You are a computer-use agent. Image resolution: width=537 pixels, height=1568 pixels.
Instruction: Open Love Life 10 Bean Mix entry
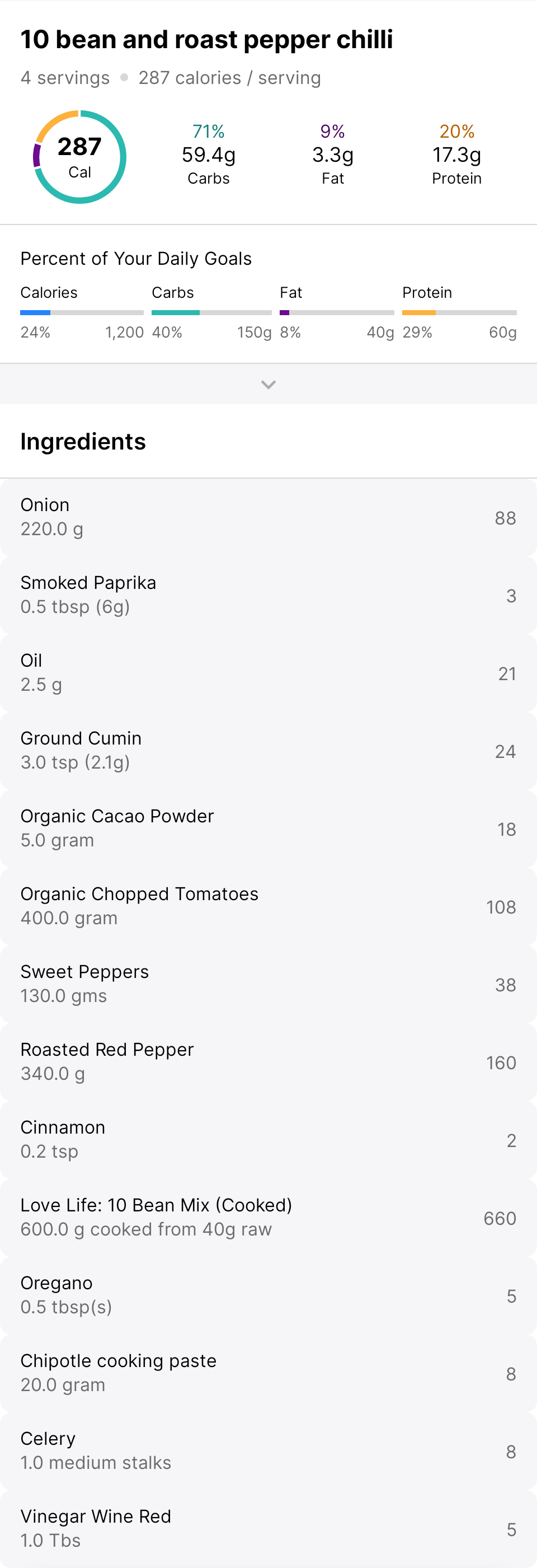tap(268, 1218)
